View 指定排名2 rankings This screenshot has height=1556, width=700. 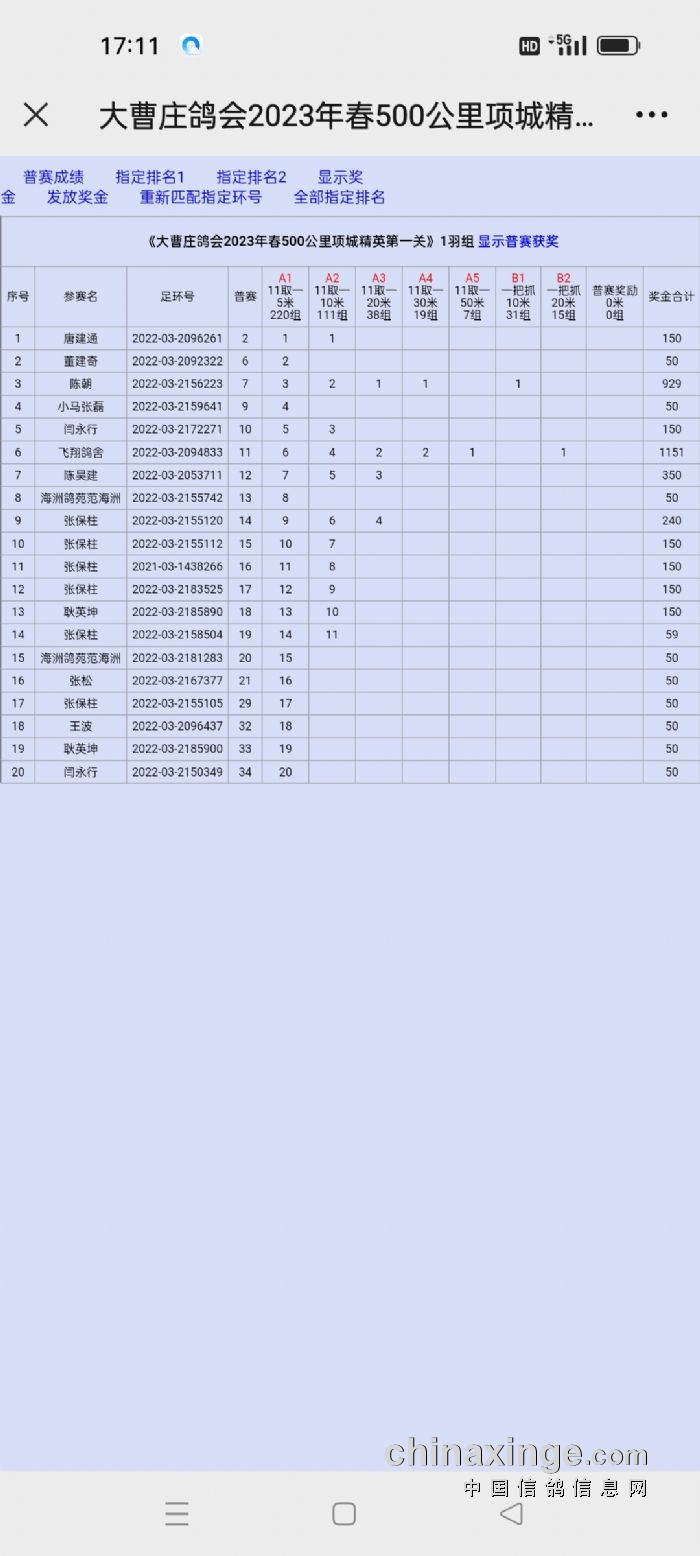(x=251, y=177)
